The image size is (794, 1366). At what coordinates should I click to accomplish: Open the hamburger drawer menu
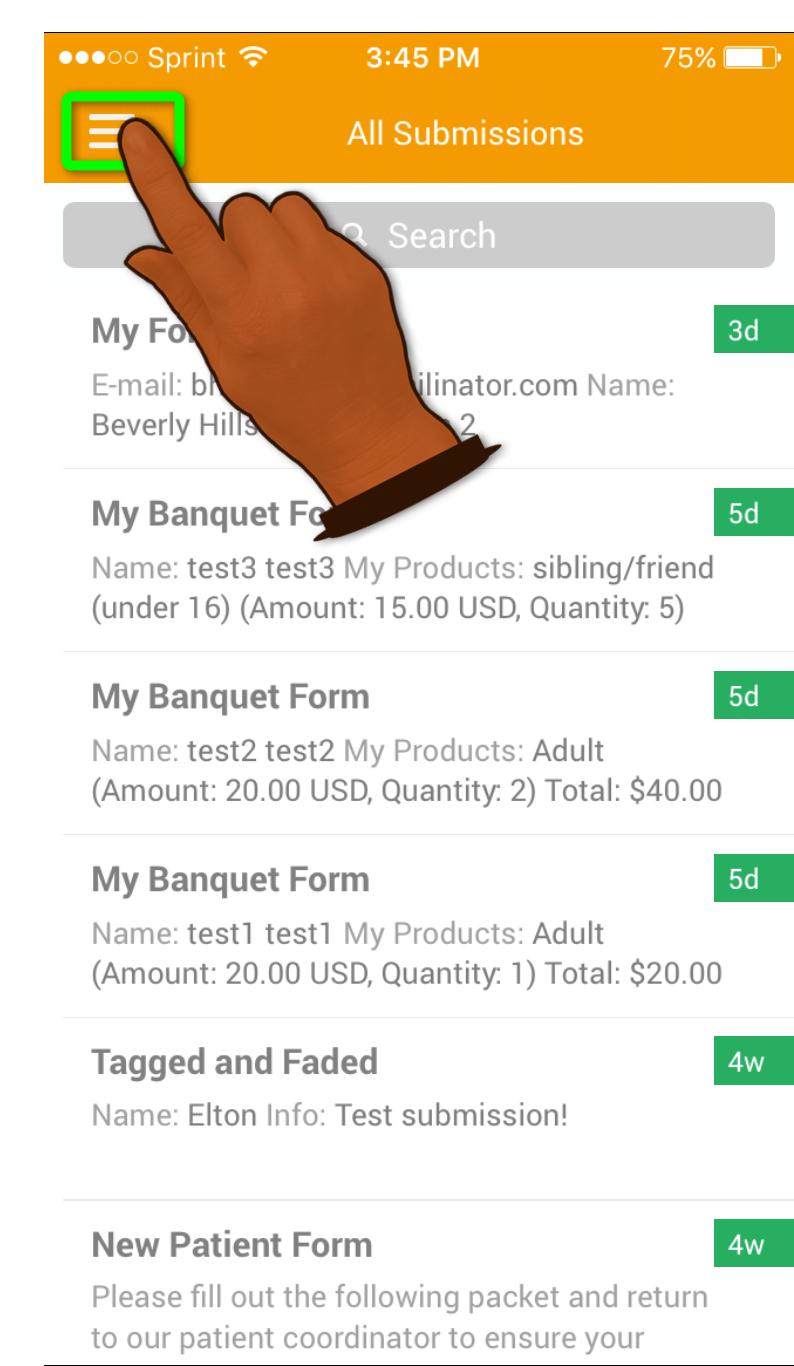tap(110, 132)
